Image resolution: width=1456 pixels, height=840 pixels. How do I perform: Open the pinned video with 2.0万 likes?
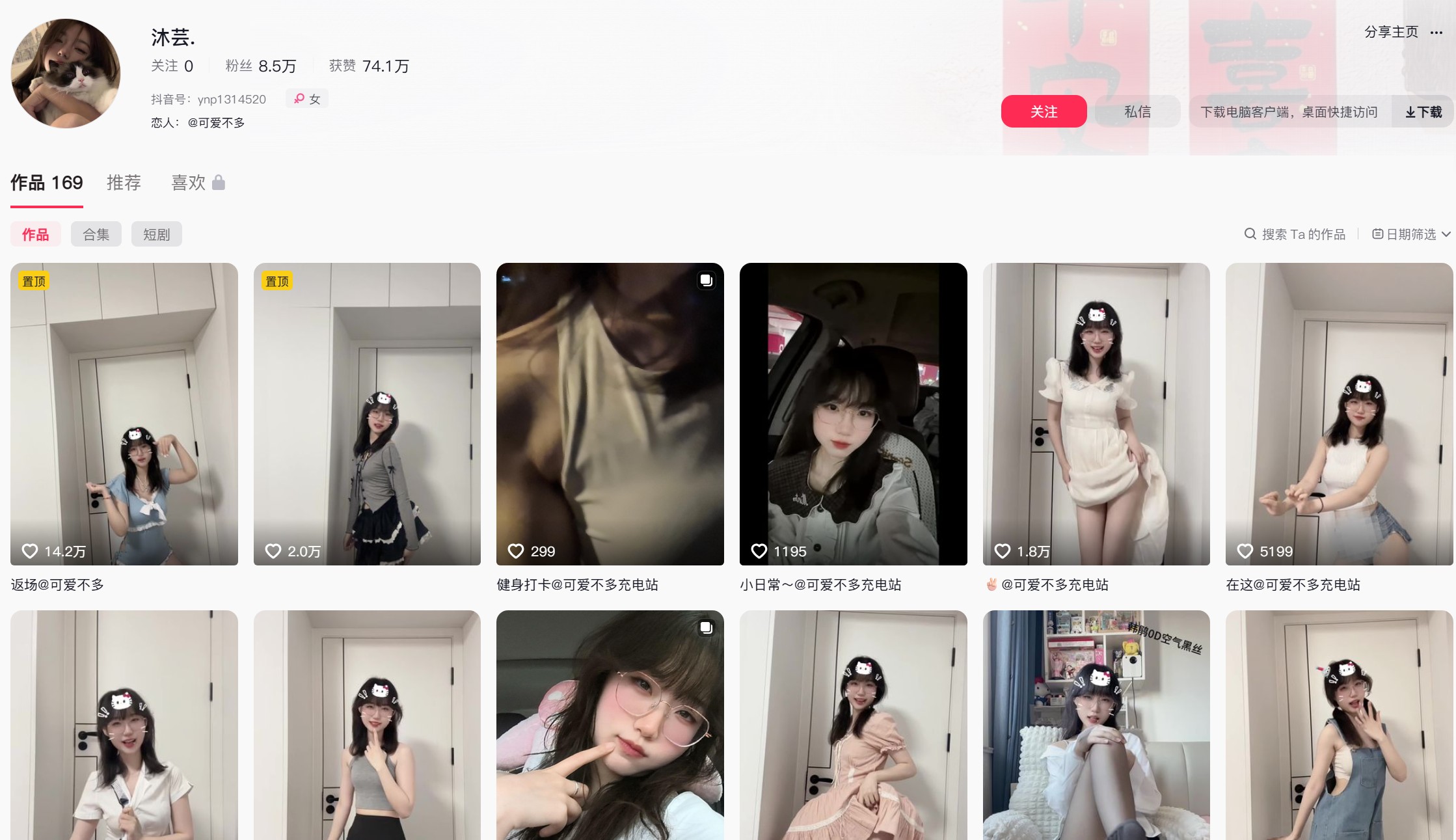367,414
